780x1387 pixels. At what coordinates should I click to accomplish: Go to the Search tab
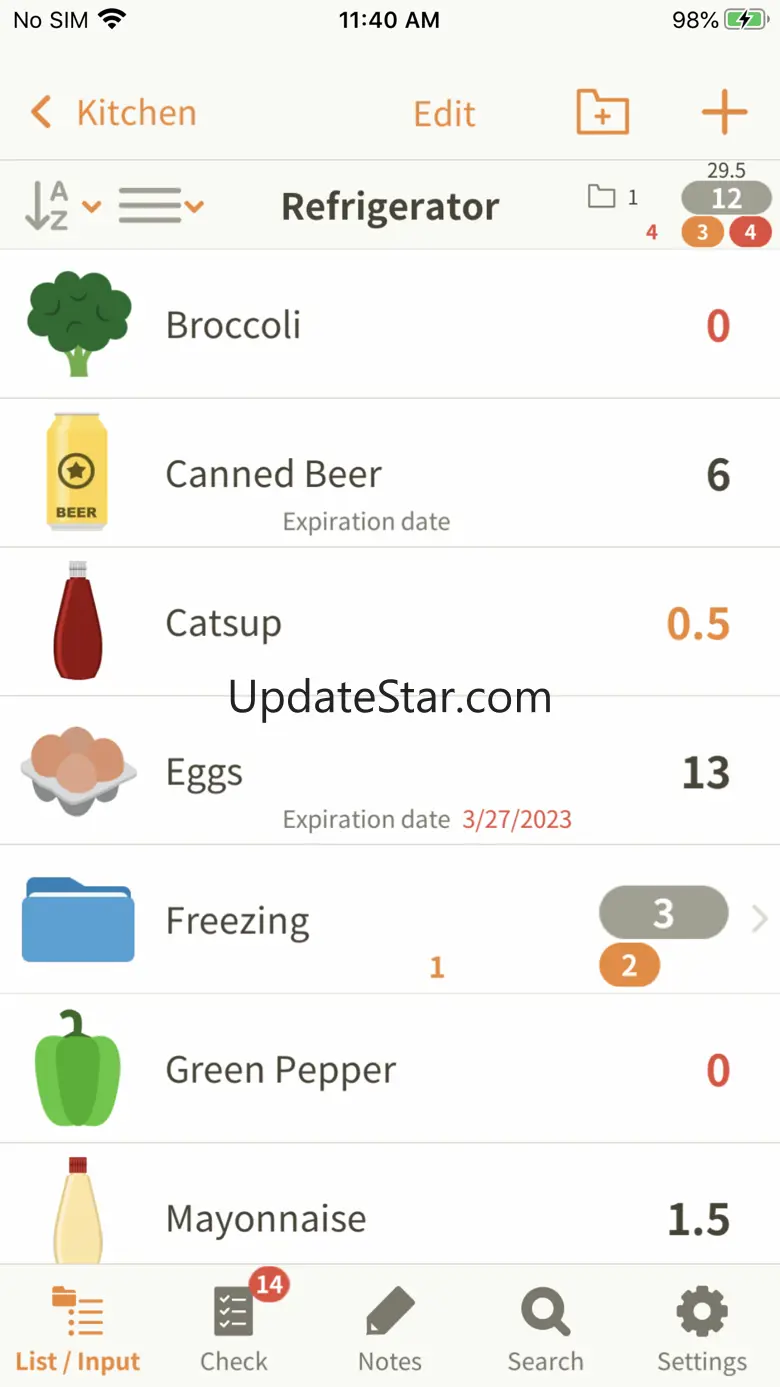(x=545, y=1328)
